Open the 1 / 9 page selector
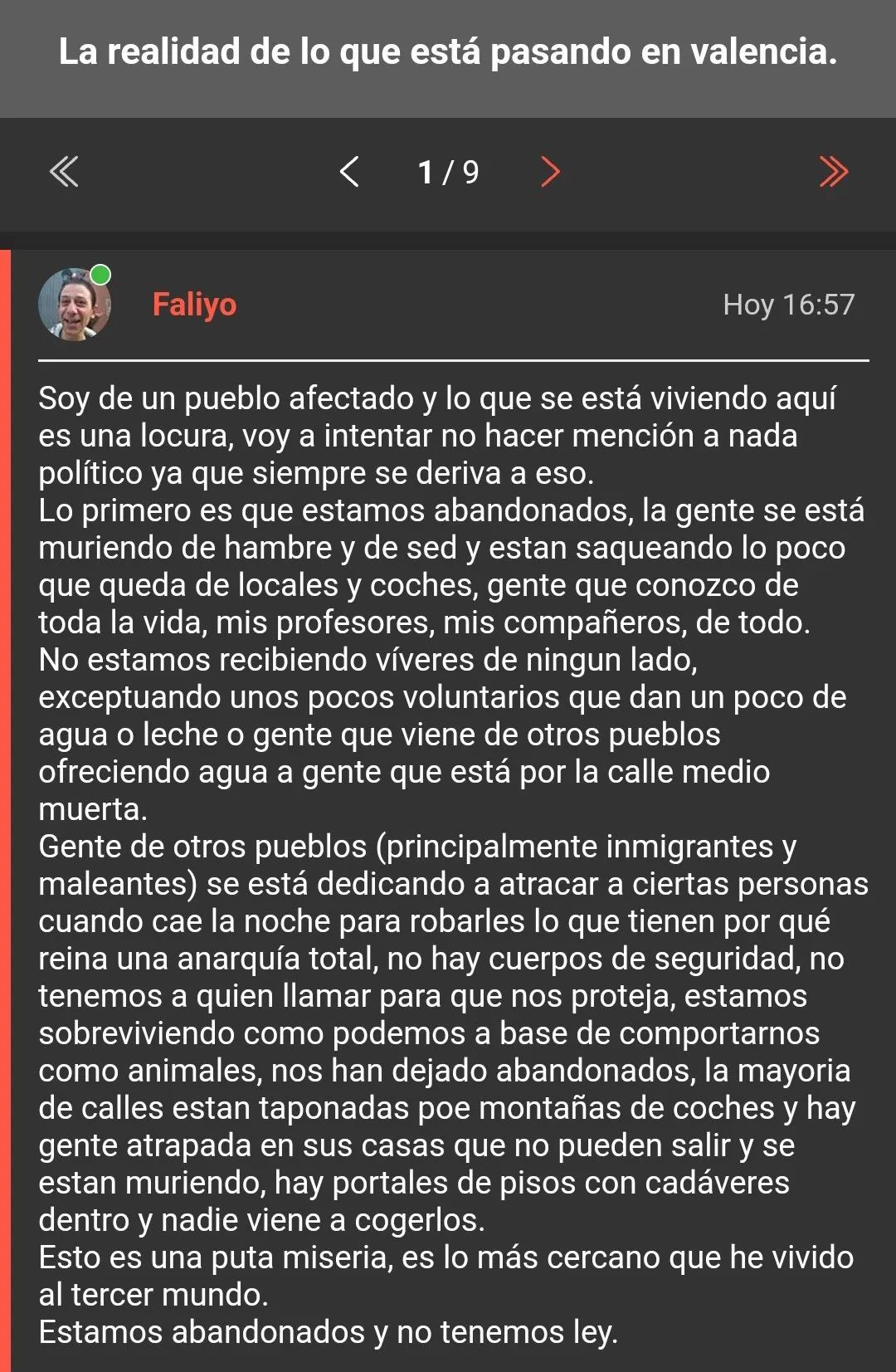The image size is (896, 1372). click(449, 173)
